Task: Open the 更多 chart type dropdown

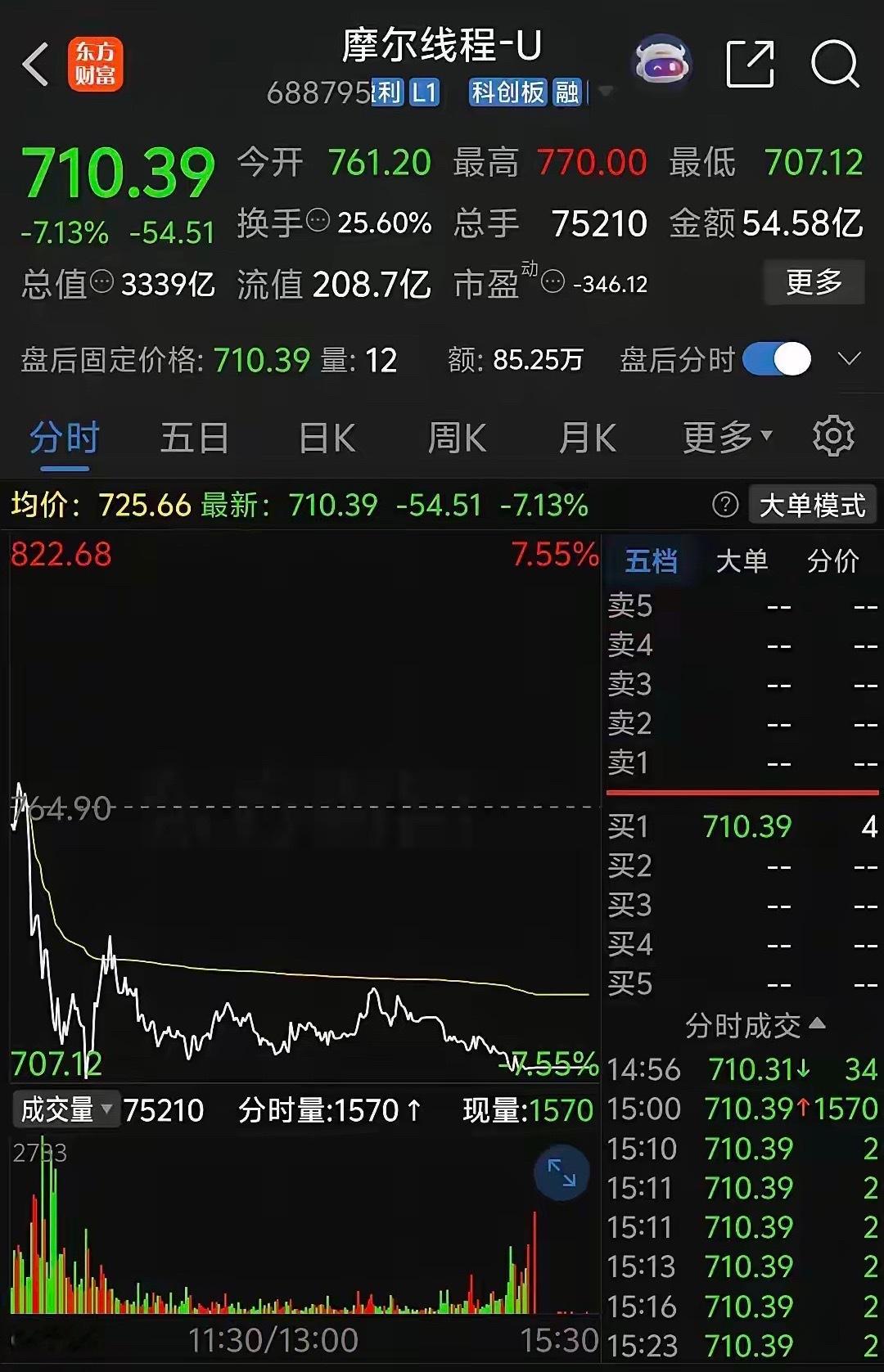Action: tap(725, 438)
